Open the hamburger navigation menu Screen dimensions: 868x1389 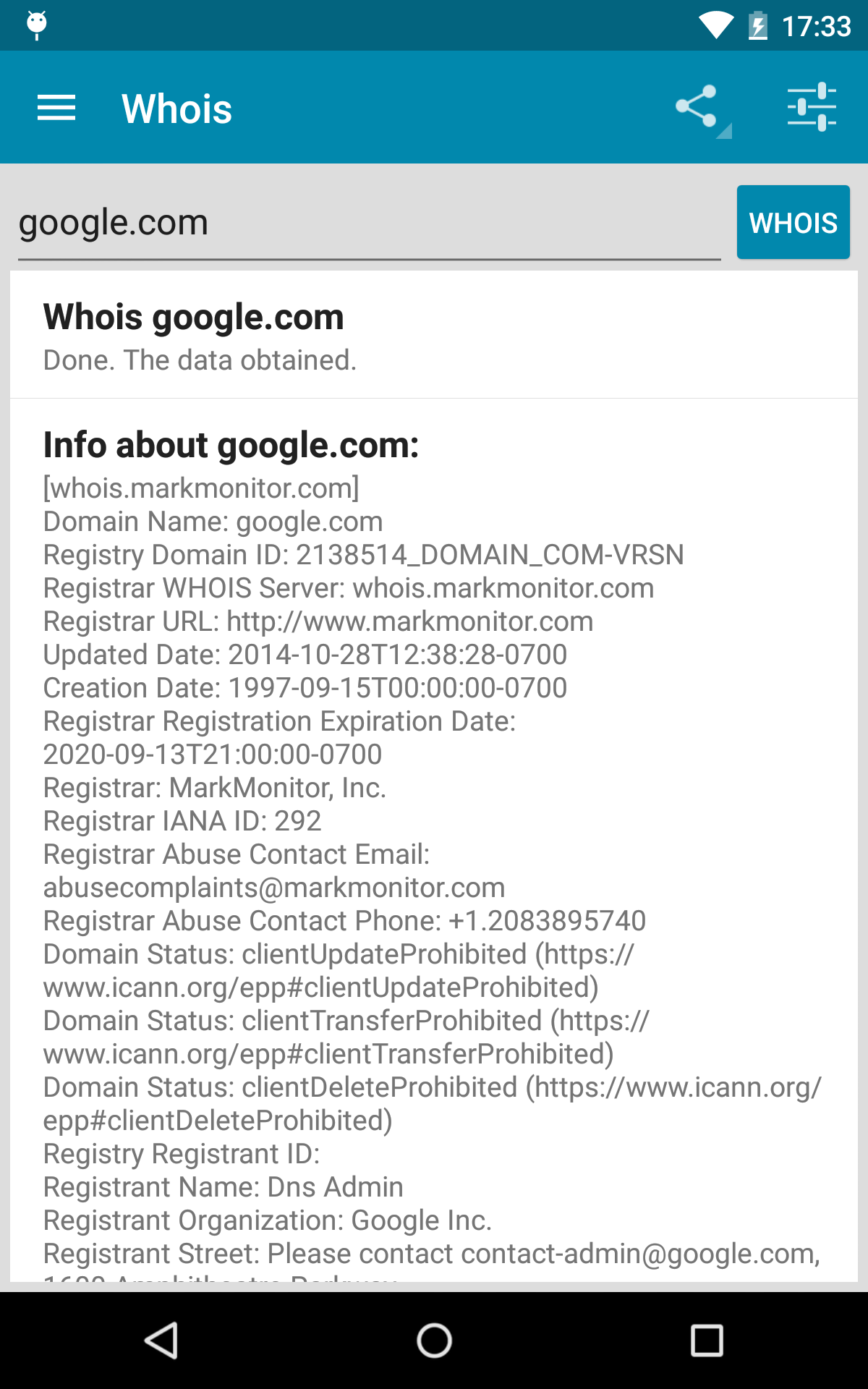click(x=56, y=108)
